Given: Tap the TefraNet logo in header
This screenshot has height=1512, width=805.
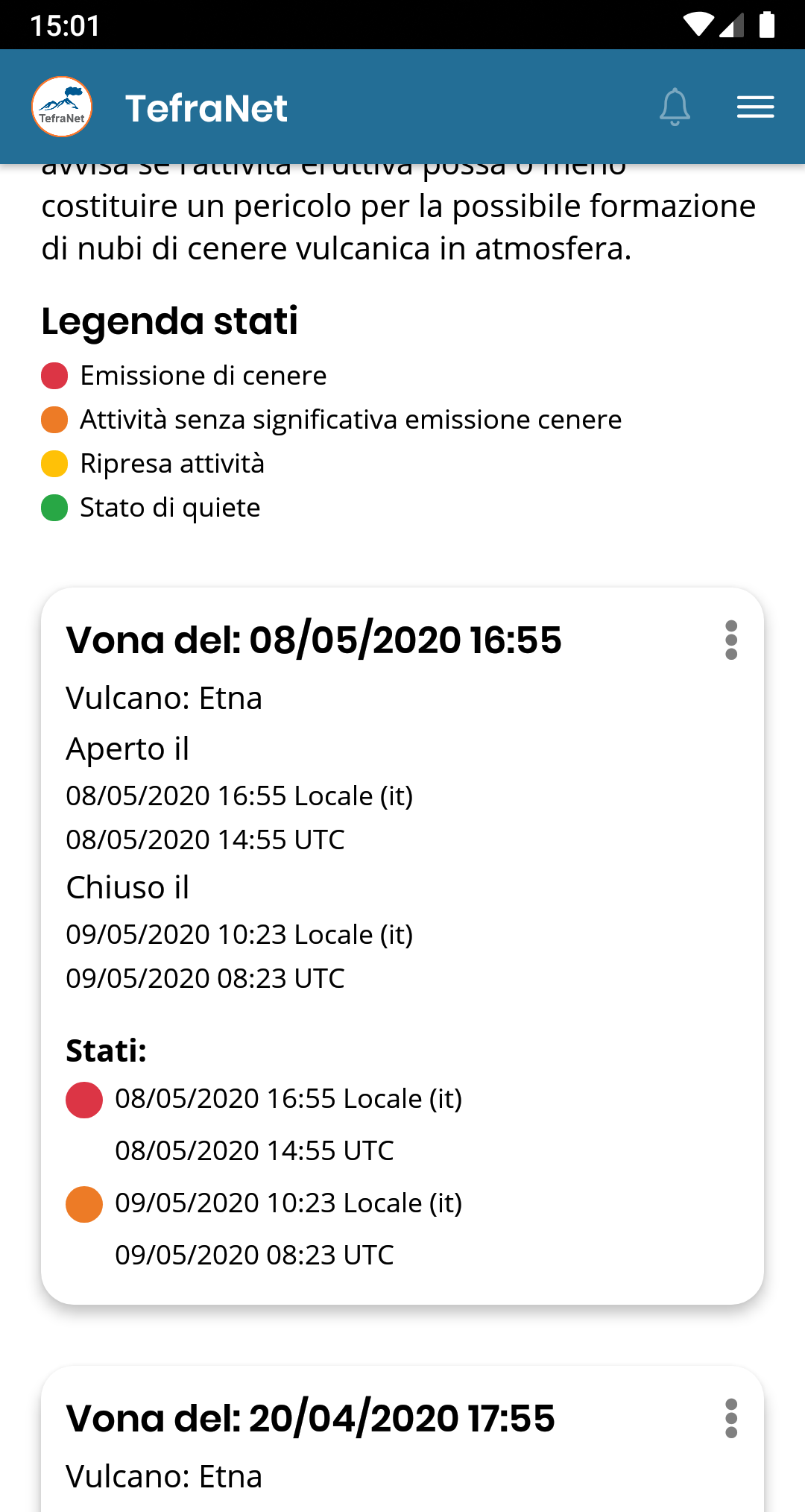Looking at the screenshot, I should point(62,107).
